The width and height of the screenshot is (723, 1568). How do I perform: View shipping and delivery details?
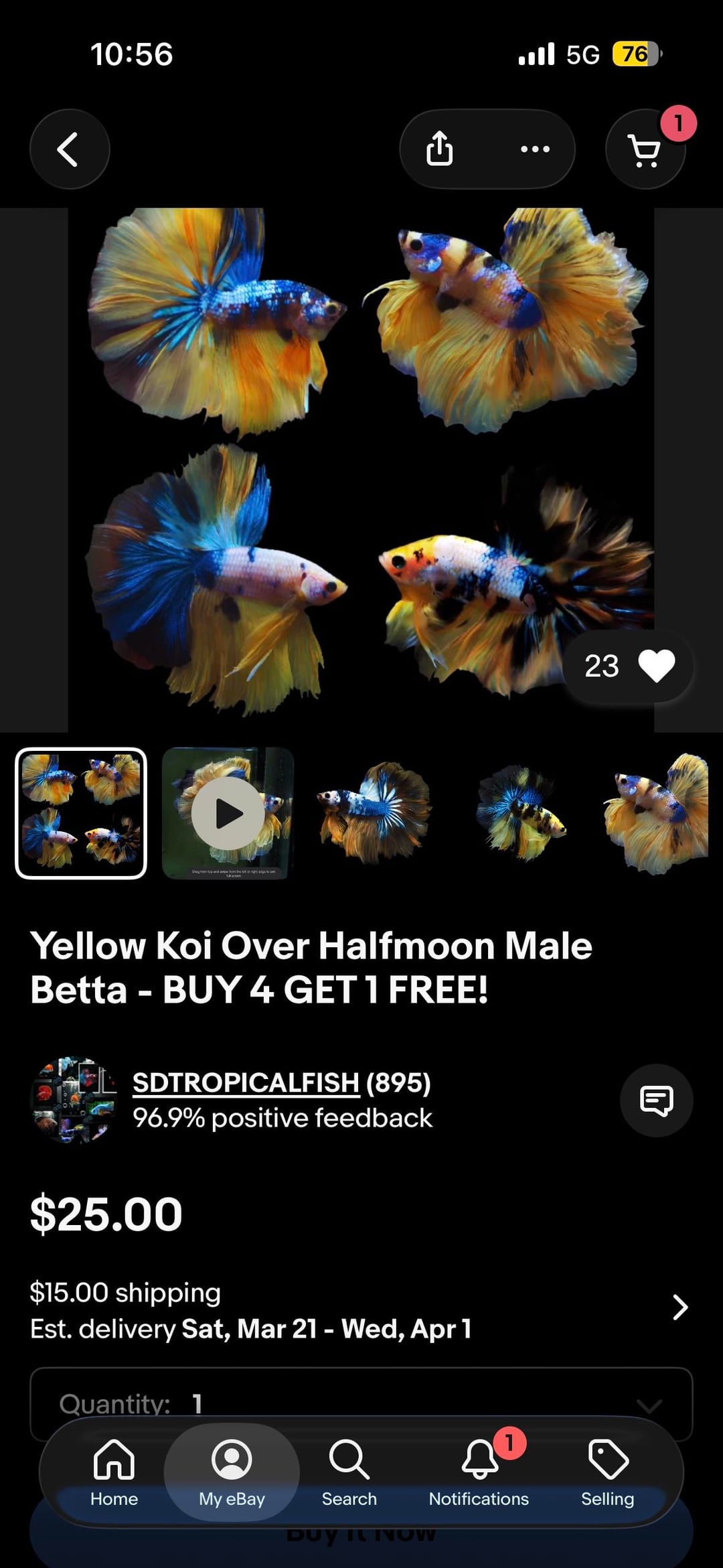pos(679,1307)
